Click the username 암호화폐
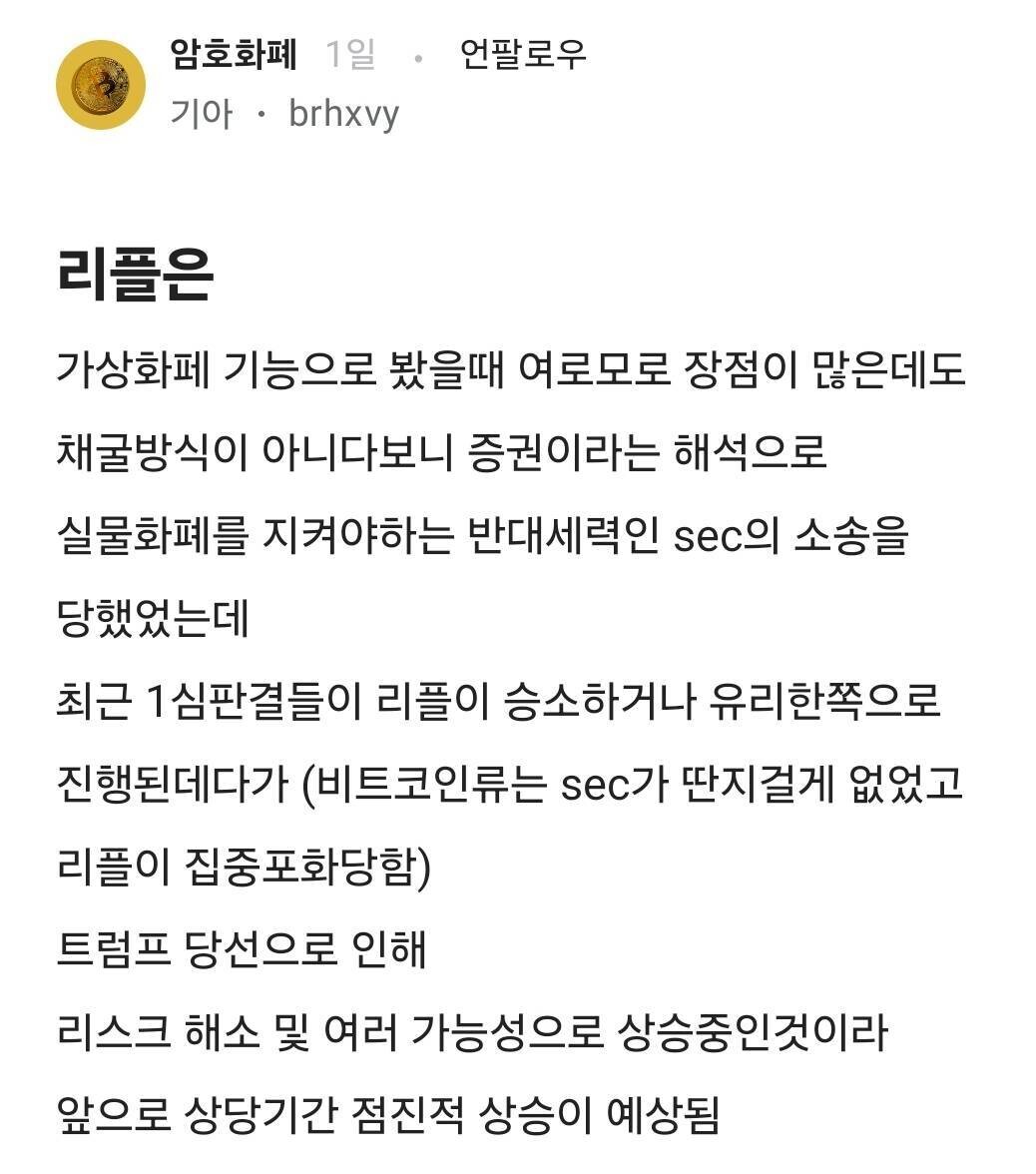Viewport: 1036px width, 1174px height. coord(235,58)
